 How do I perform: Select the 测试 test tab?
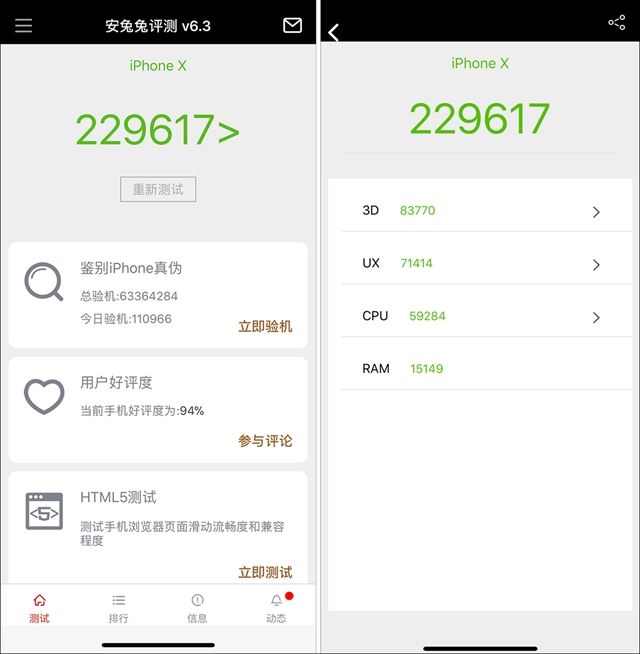39,608
